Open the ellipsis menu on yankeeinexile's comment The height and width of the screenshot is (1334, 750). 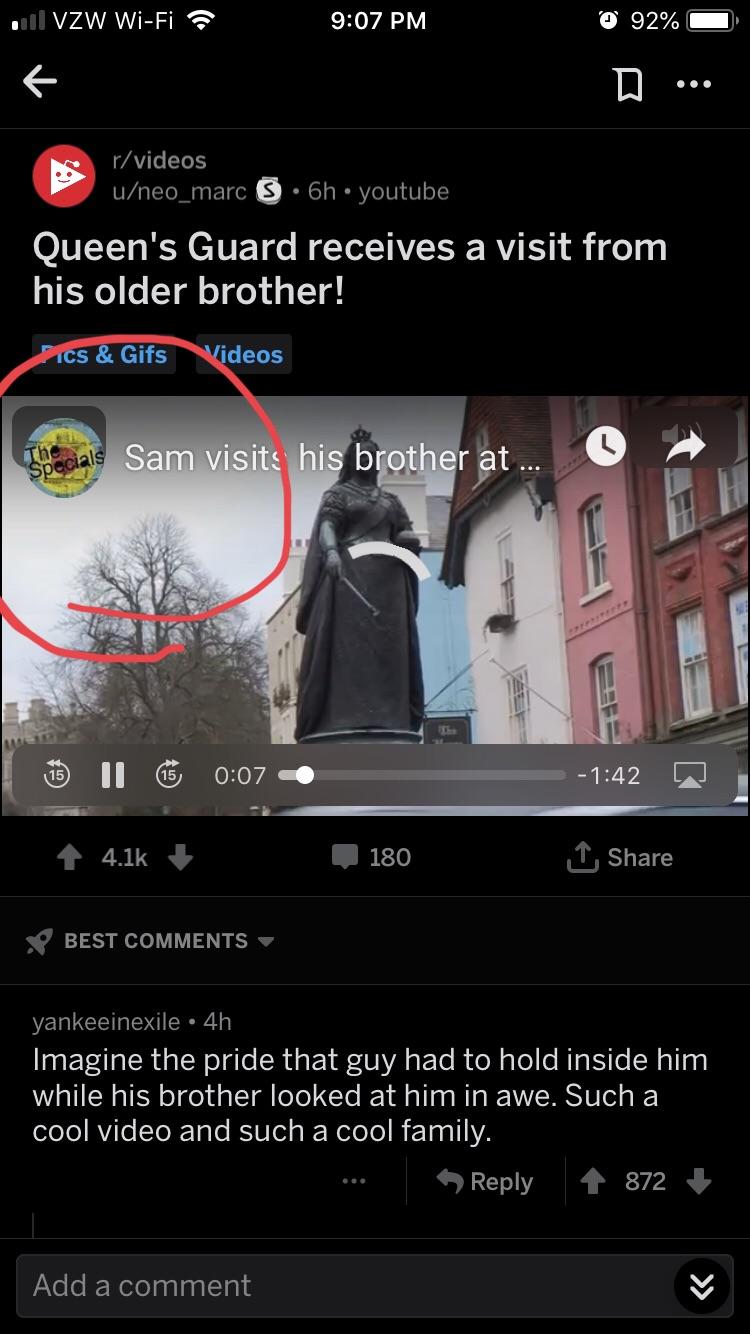click(x=354, y=1181)
